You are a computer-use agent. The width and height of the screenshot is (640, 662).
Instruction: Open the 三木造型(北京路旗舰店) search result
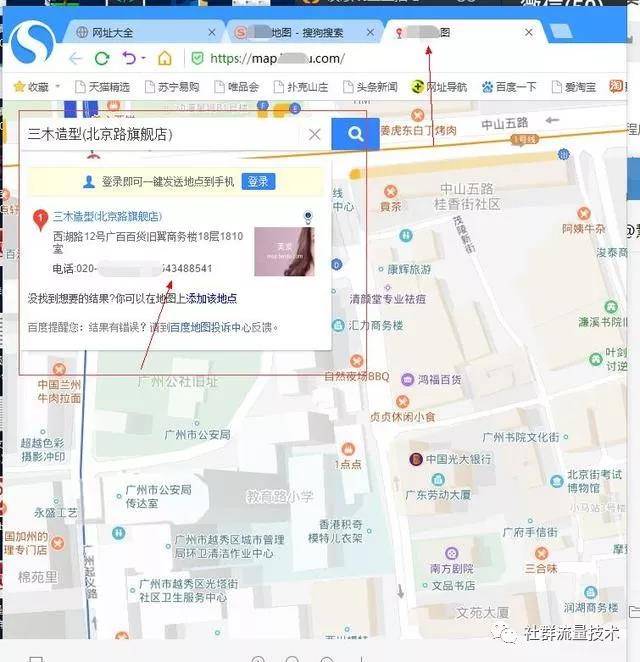pyautogui.click(x=107, y=216)
